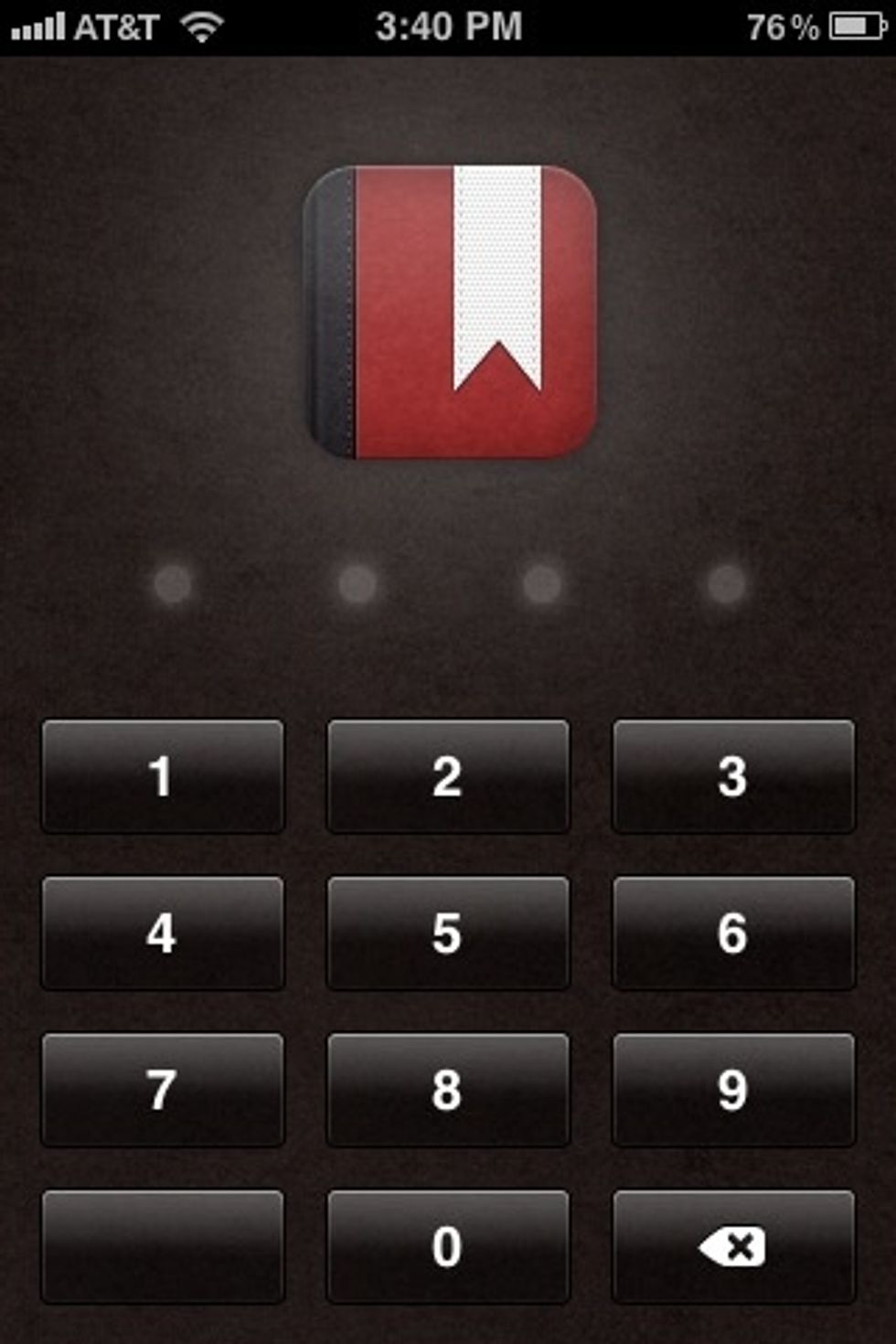Enter digit 8 on the keypad
Viewport: 896px width, 1344px height.
click(447, 1090)
